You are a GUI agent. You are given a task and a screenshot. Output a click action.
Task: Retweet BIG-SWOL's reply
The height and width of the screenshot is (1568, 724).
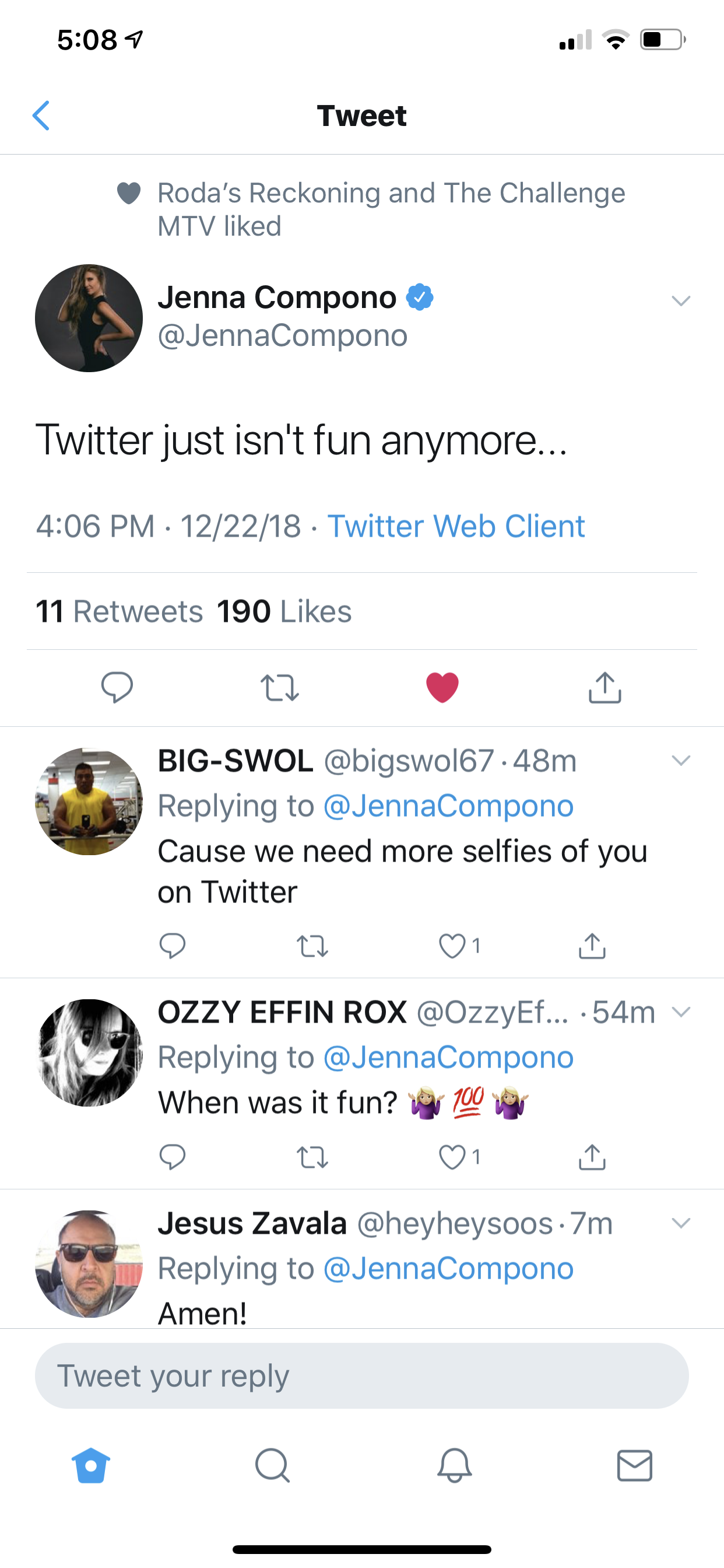click(312, 947)
